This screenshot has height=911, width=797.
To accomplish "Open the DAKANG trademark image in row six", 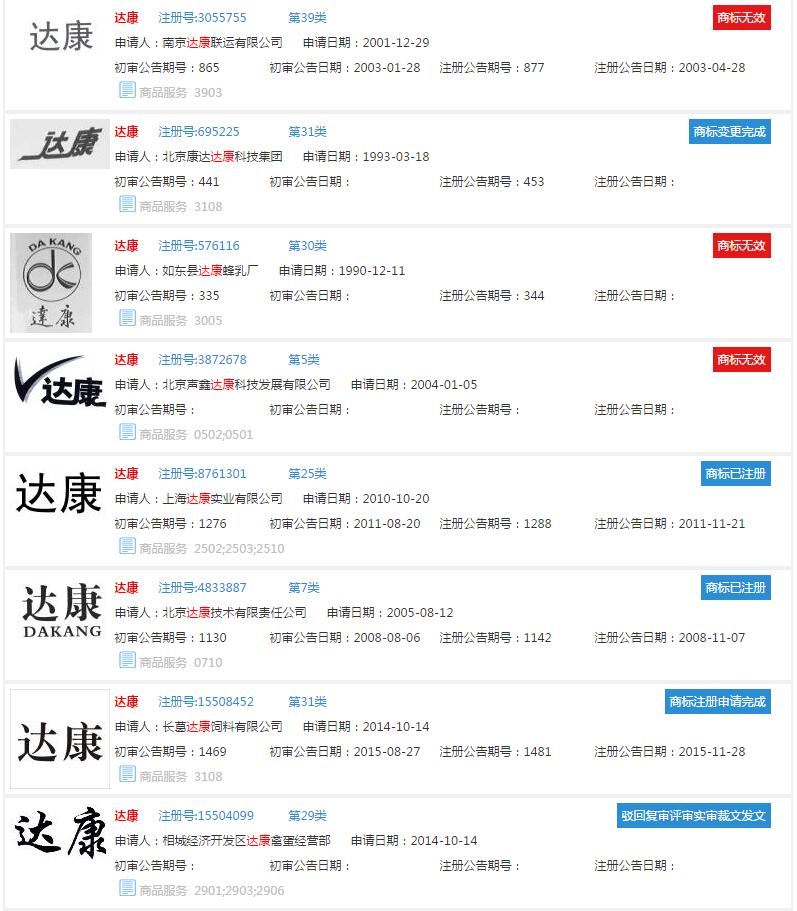I will 55,612.
